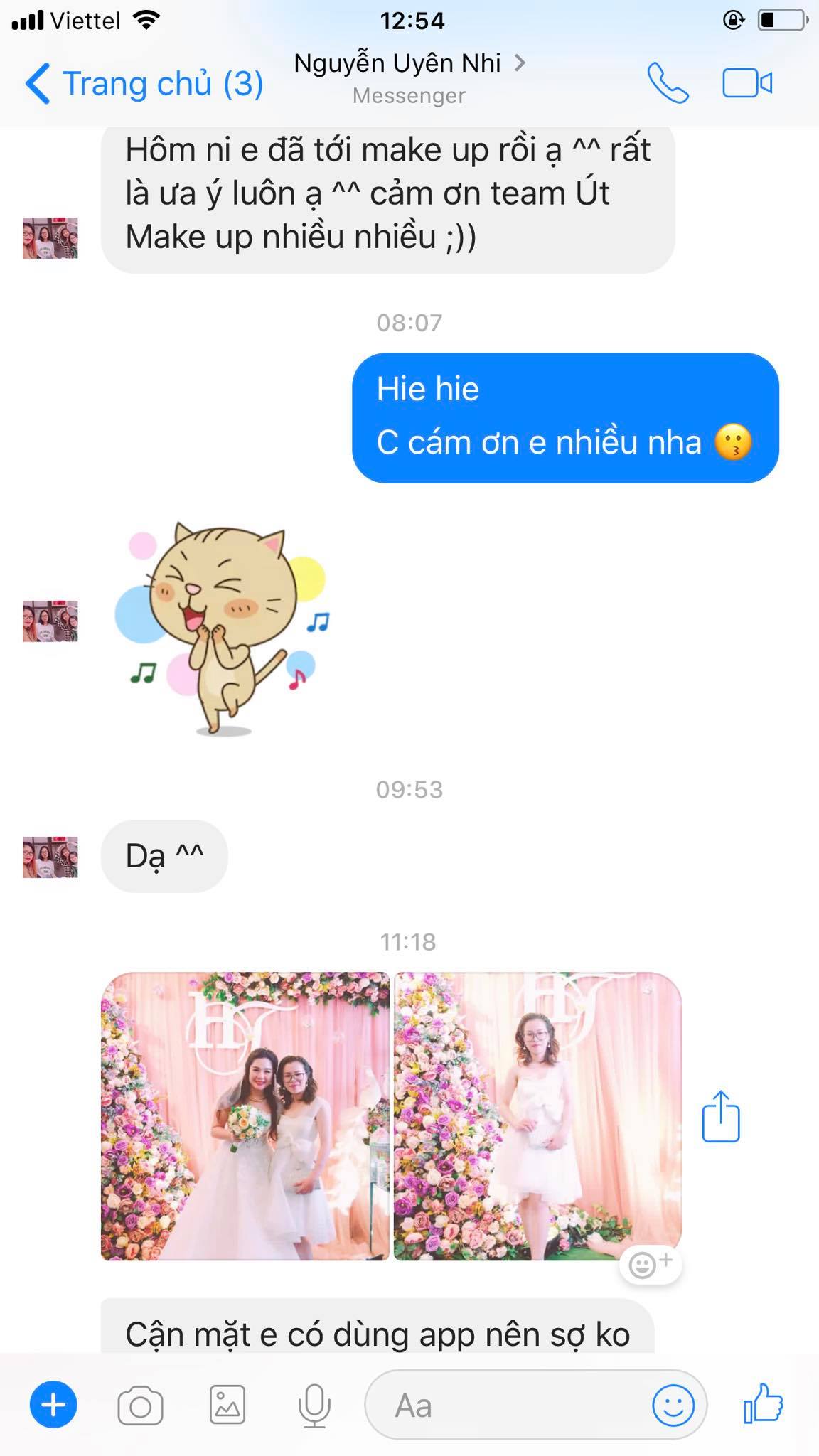
Task: Open the photo of woman in white dress
Action: pyautogui.click(x=537, y=1117)
